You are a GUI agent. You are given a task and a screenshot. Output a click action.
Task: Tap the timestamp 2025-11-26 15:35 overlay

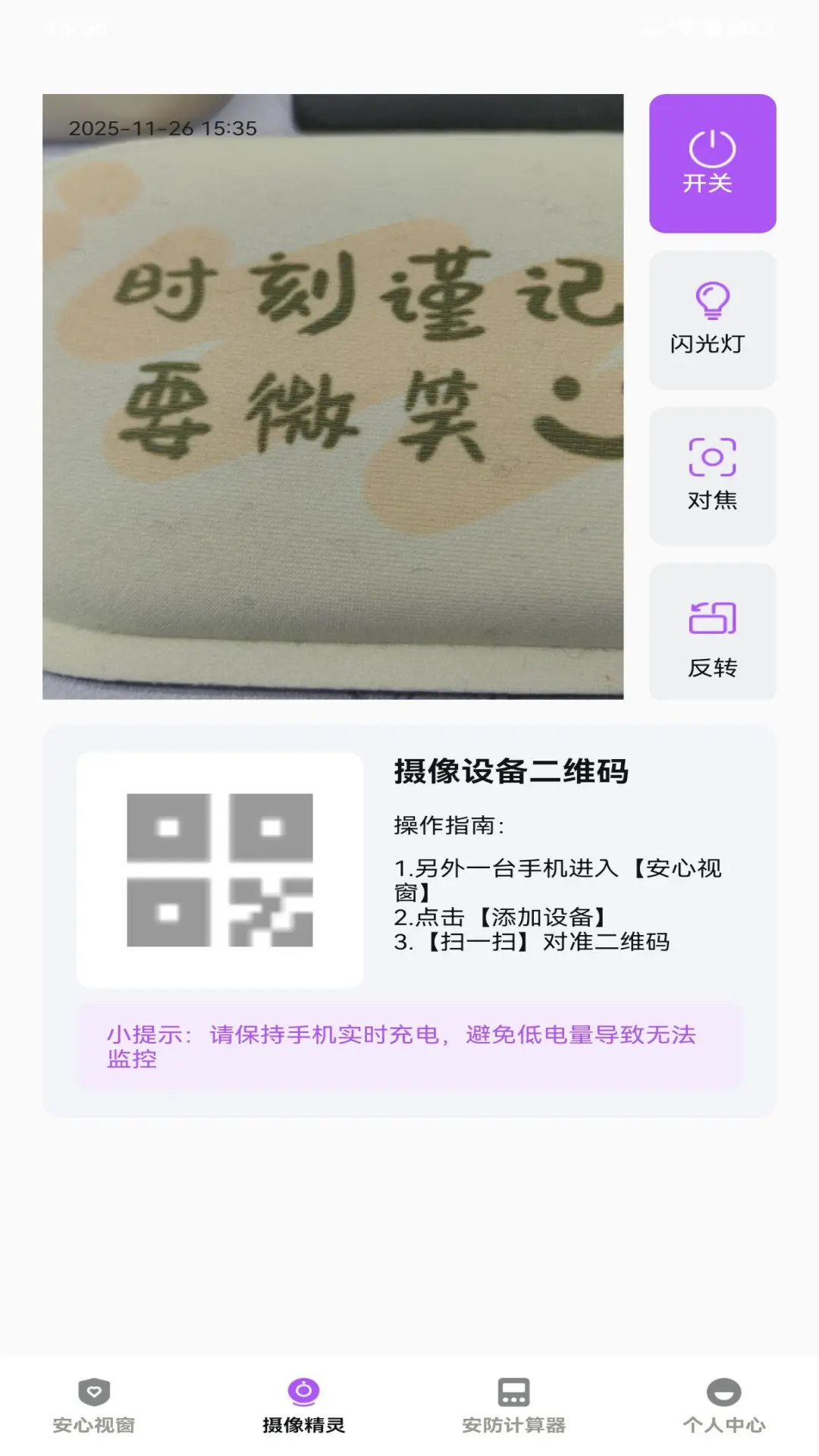point(162,129)
